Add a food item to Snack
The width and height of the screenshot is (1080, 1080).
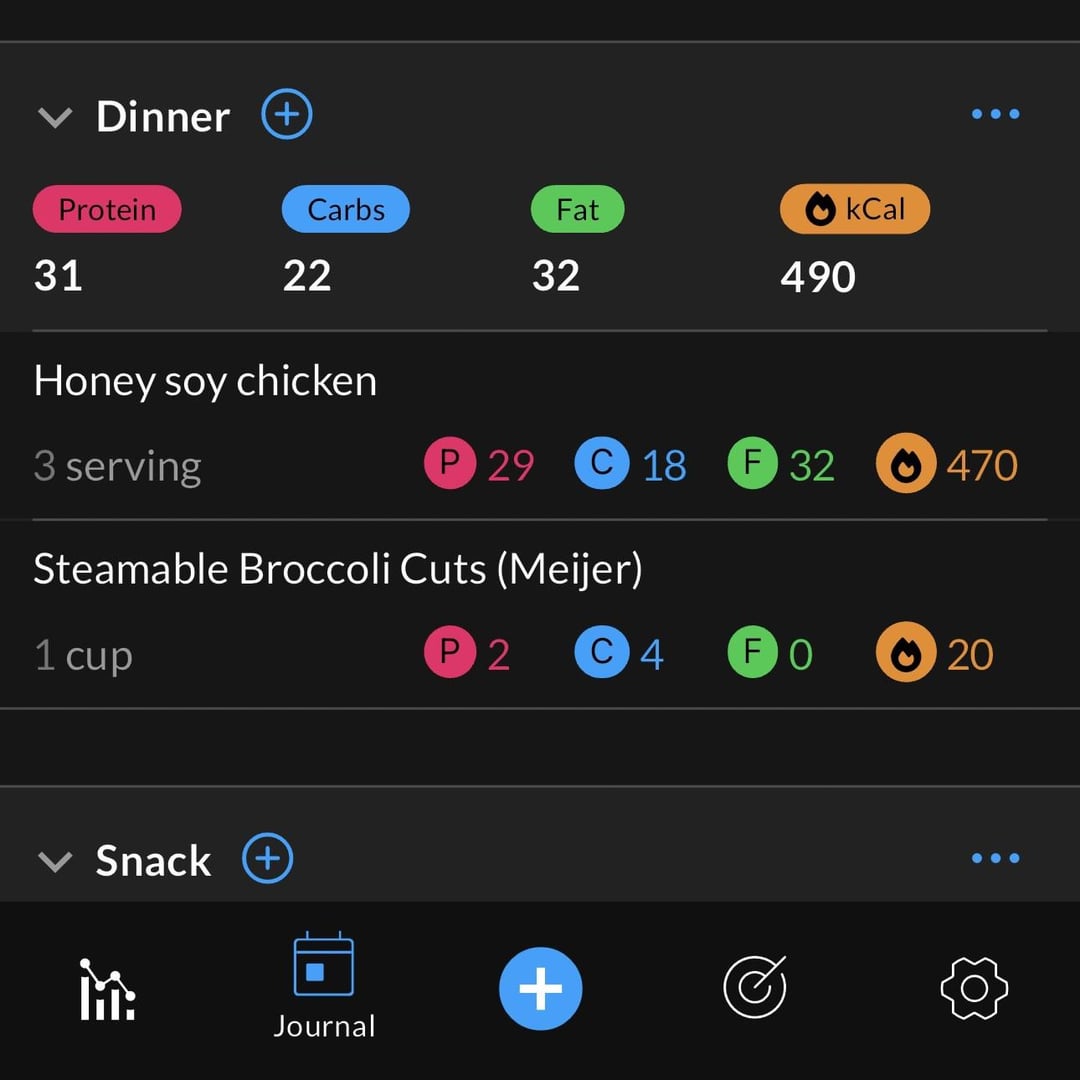tap(268, 859)
